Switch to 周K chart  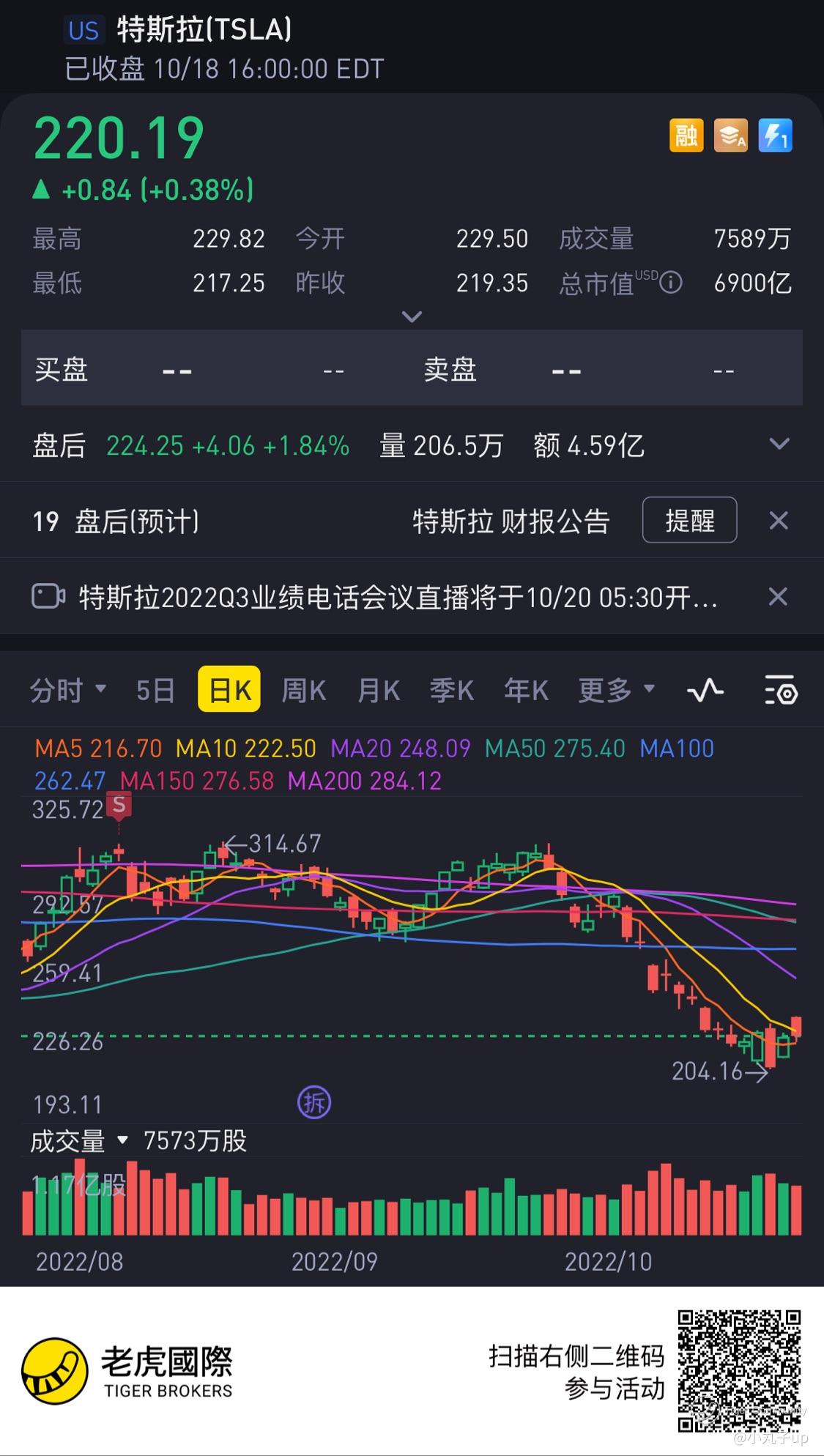pos(304,690)
